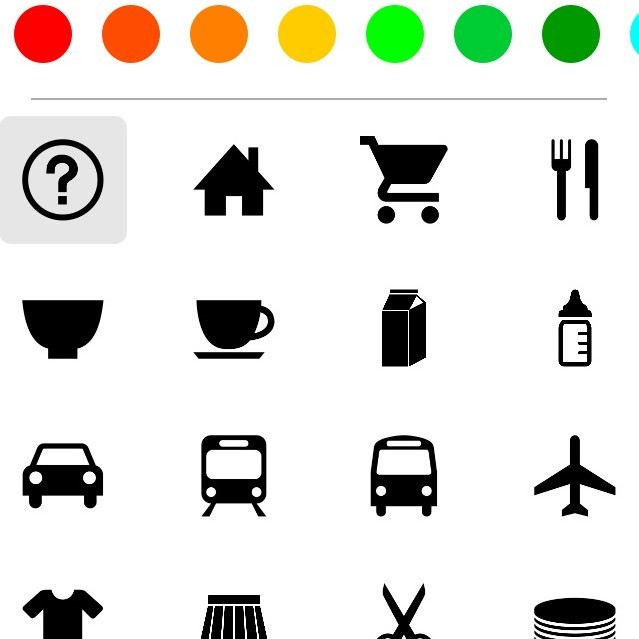Pick the airplane icon

(575, 475)
